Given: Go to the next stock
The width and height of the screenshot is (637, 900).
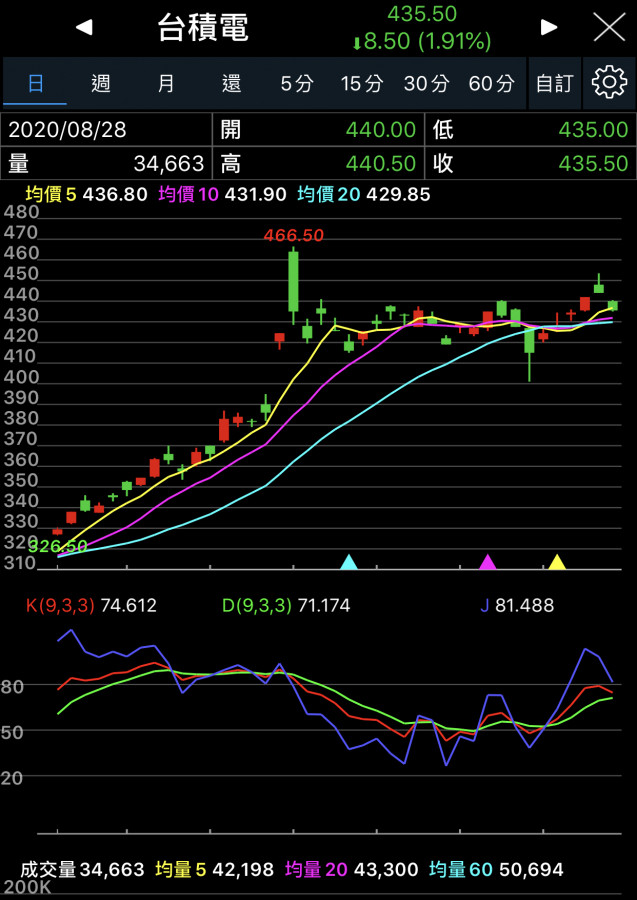Looking at the screenshot, I should pyautogui.click(x=549, y=27).
